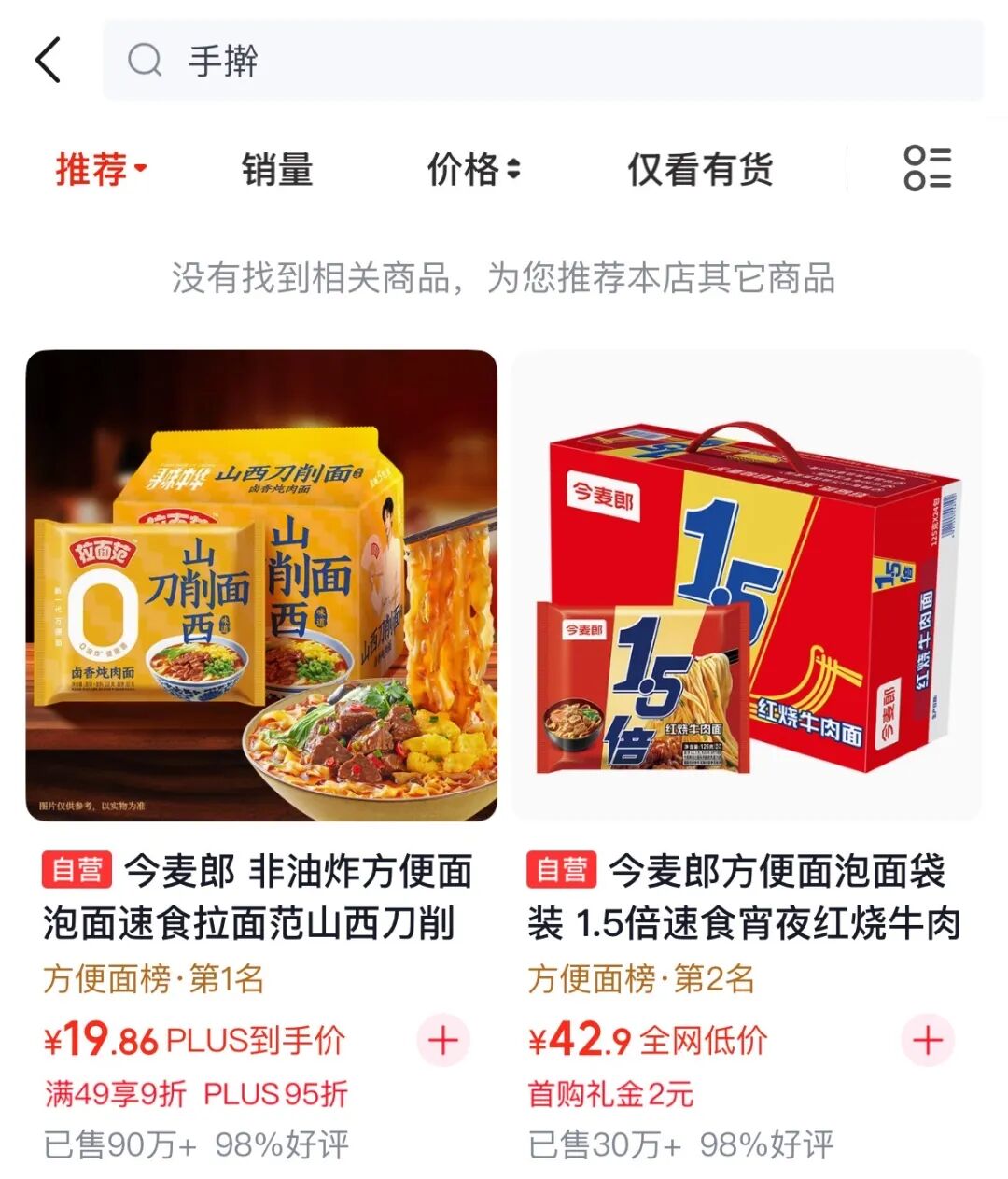Switch to list view layout icon

click(x=927, y=169)
